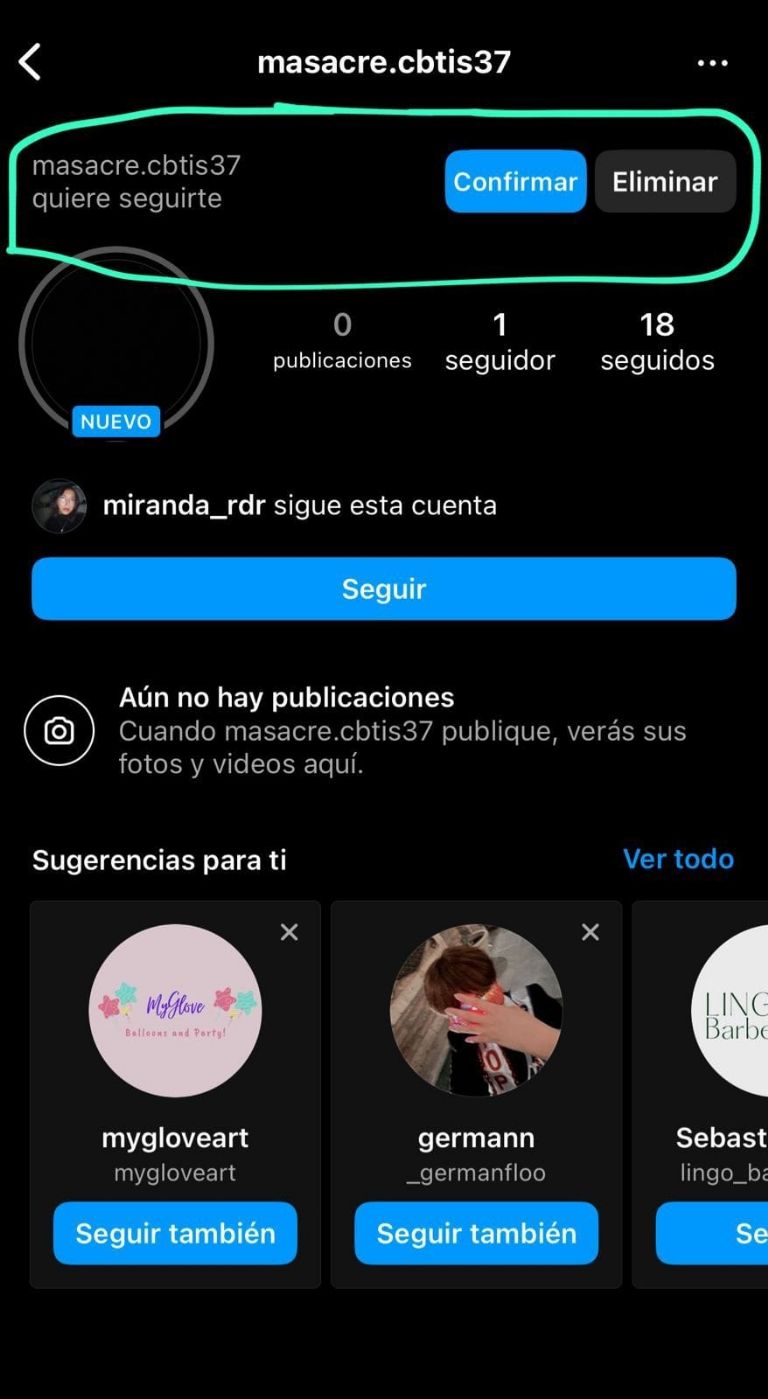Tap Eliminar to delete the follow request
Image resolution: width=768 pixels, height=1399 pixels.
[x=665, y=181]
